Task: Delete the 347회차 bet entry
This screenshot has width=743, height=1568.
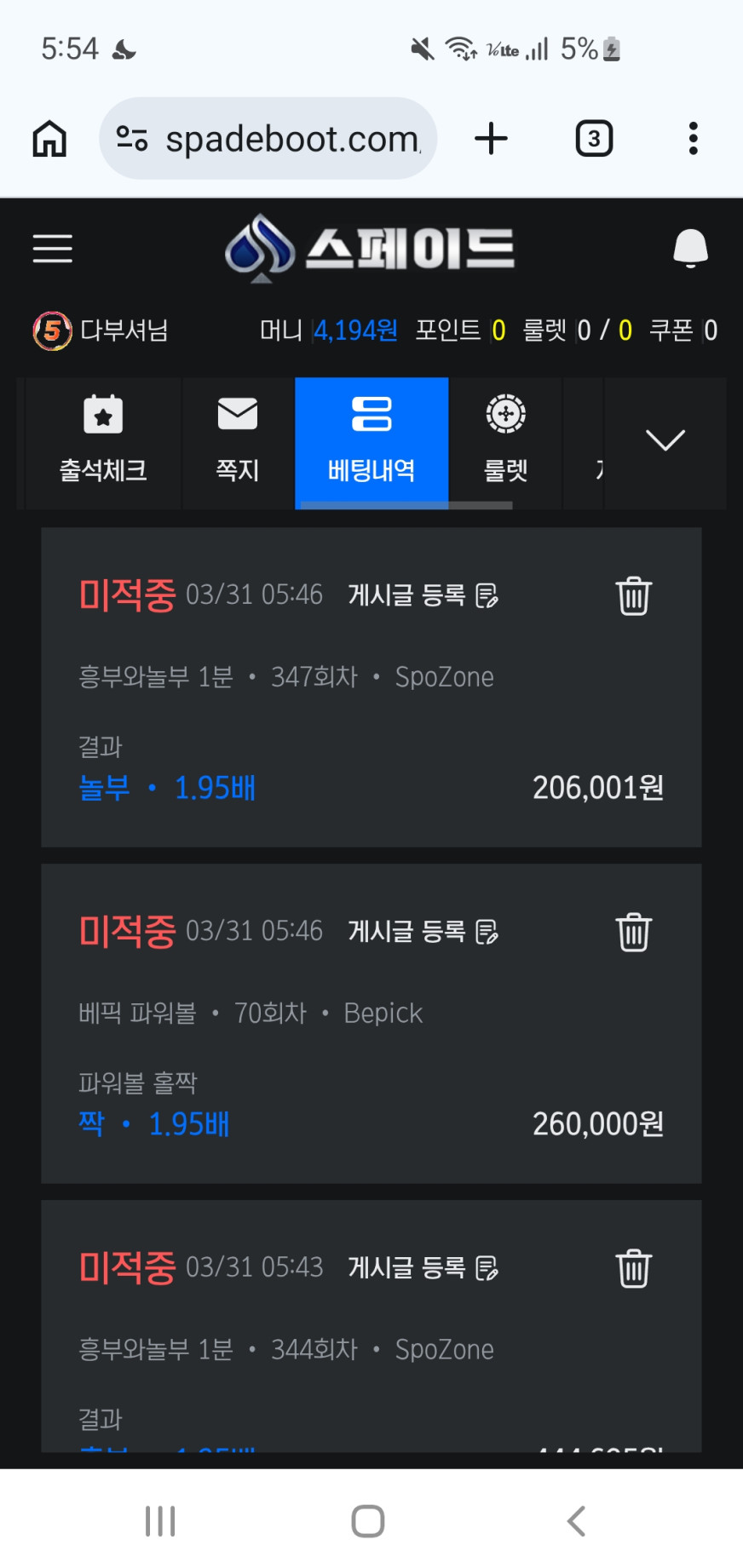Action: 633,595
